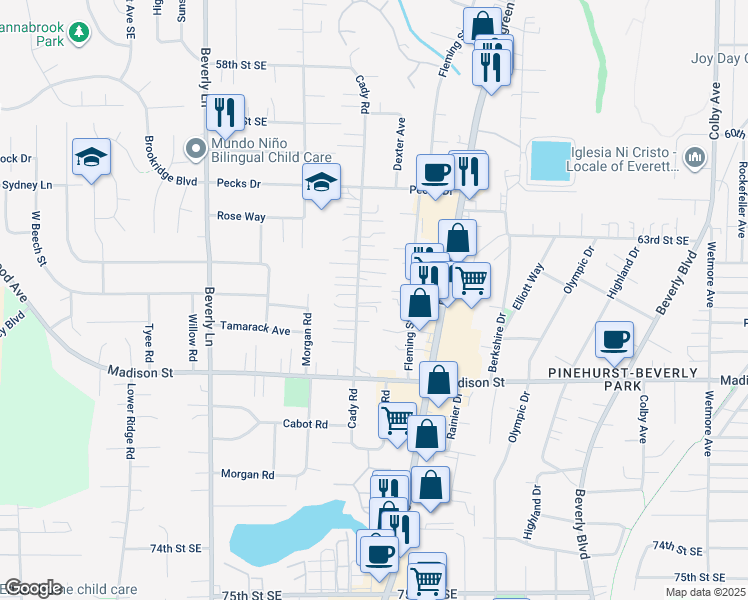The width and height of the screenshot is (748, 600).
Task: Tap the Hannabrook Park pin
Action: (x=79, y=33)
